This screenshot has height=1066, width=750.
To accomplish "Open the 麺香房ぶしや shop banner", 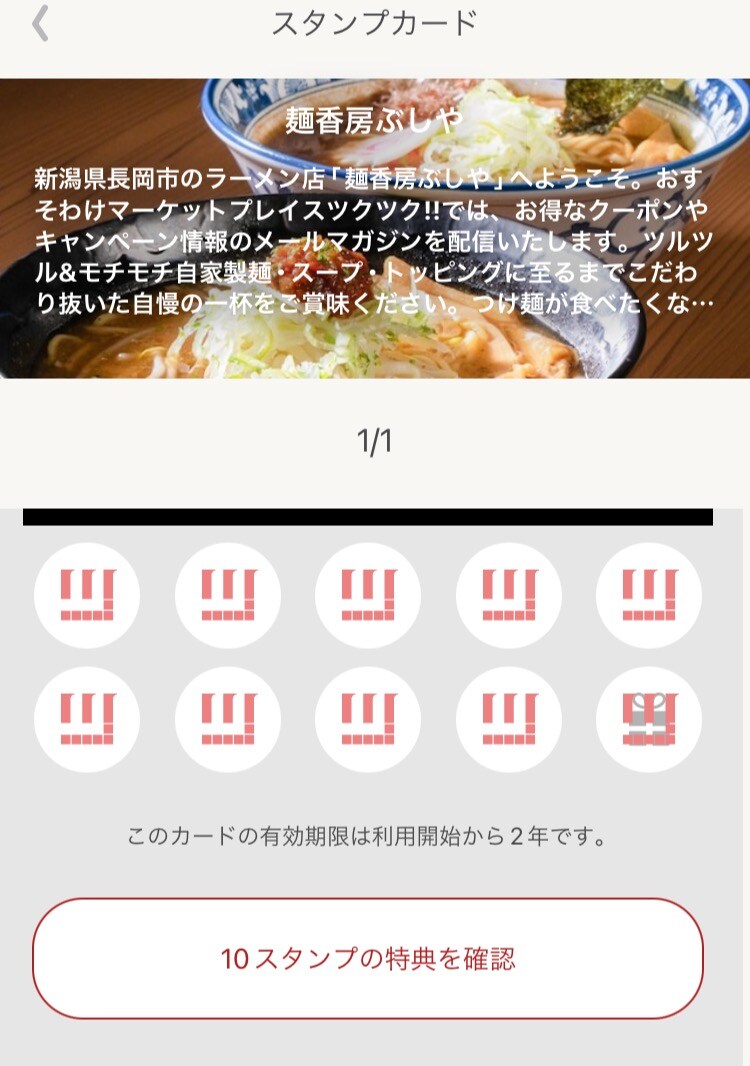I will pyautogui.click(x=375, y=228).
